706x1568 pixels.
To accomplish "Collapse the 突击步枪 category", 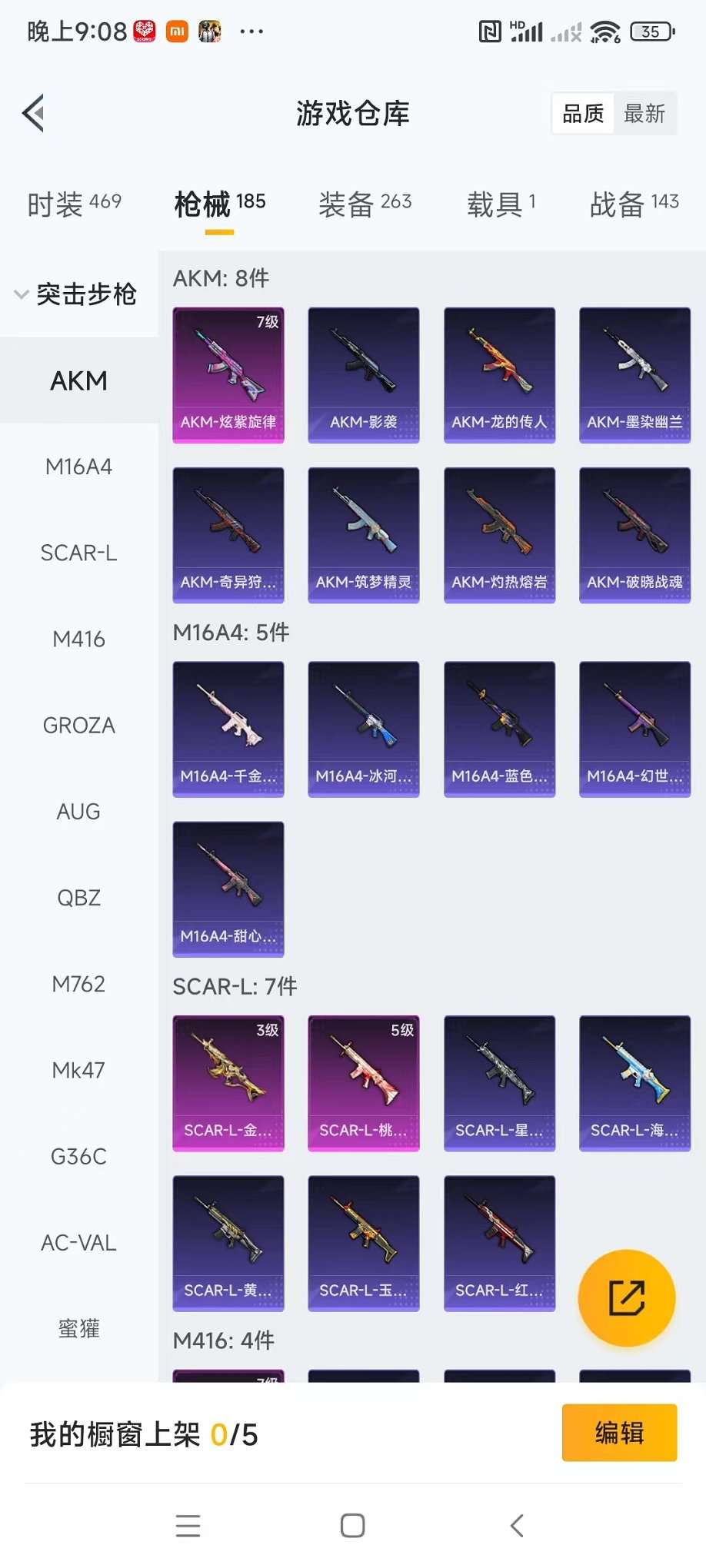I will pyautogui.click(x=75, y=294).
